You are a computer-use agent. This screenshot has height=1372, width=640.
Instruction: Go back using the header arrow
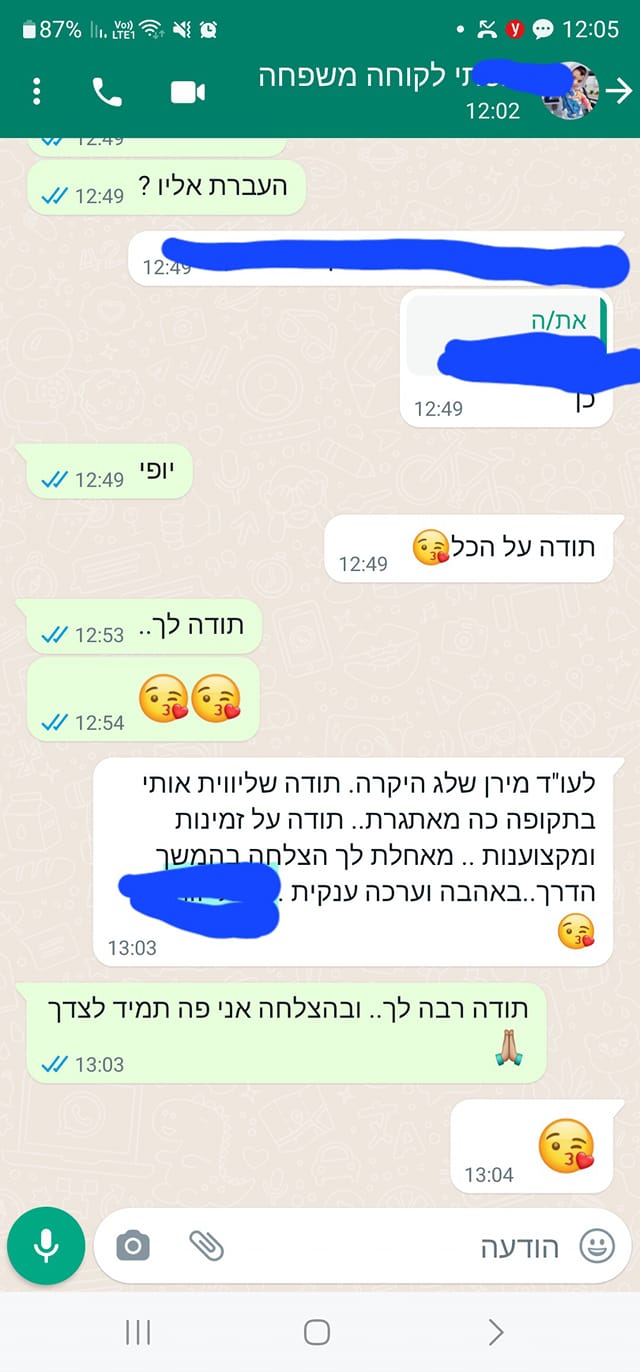(620, 92)
